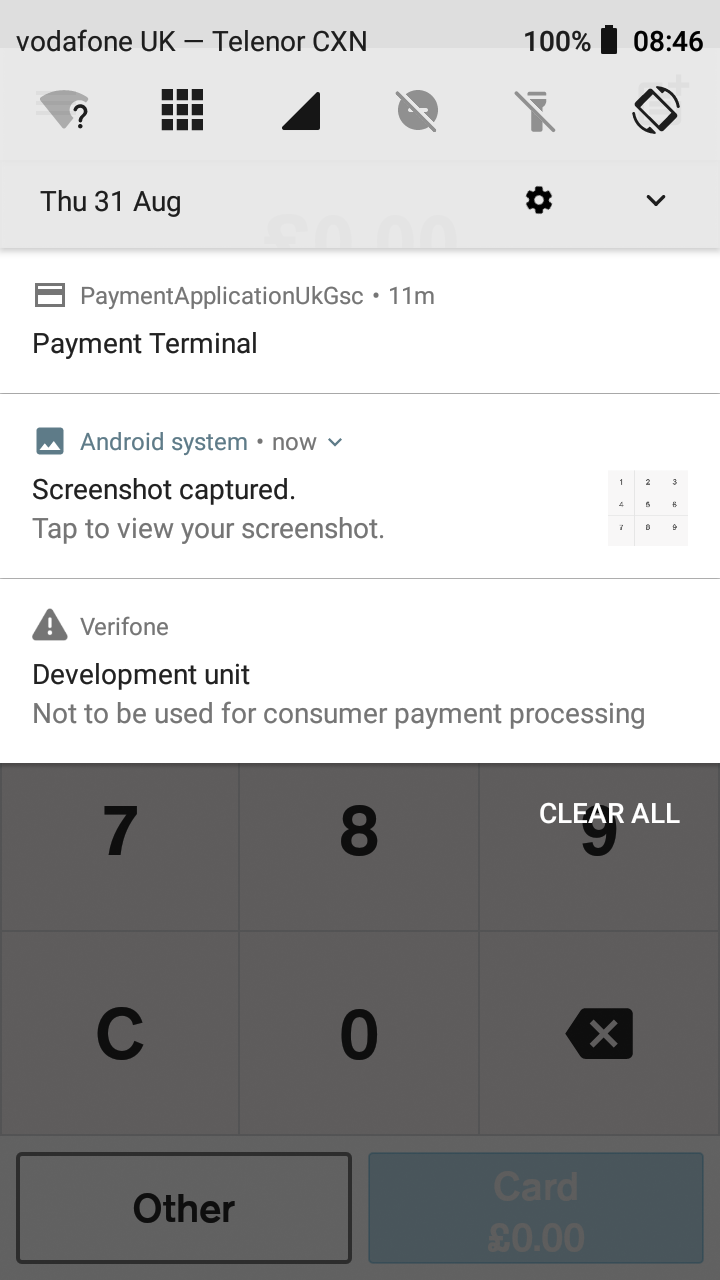
Task: View the Screenshot captured notification
Action: point(300,508)
